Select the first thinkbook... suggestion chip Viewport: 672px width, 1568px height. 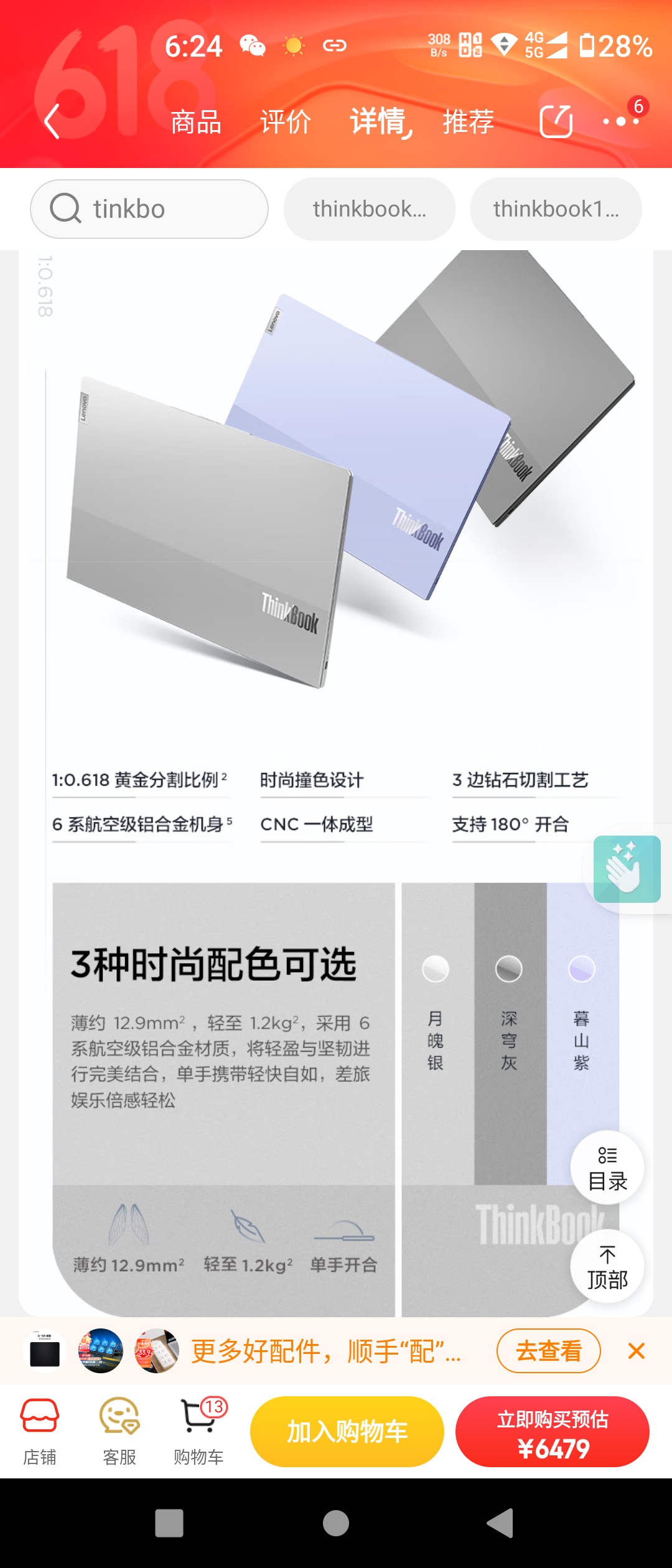(x=370, y=209)
